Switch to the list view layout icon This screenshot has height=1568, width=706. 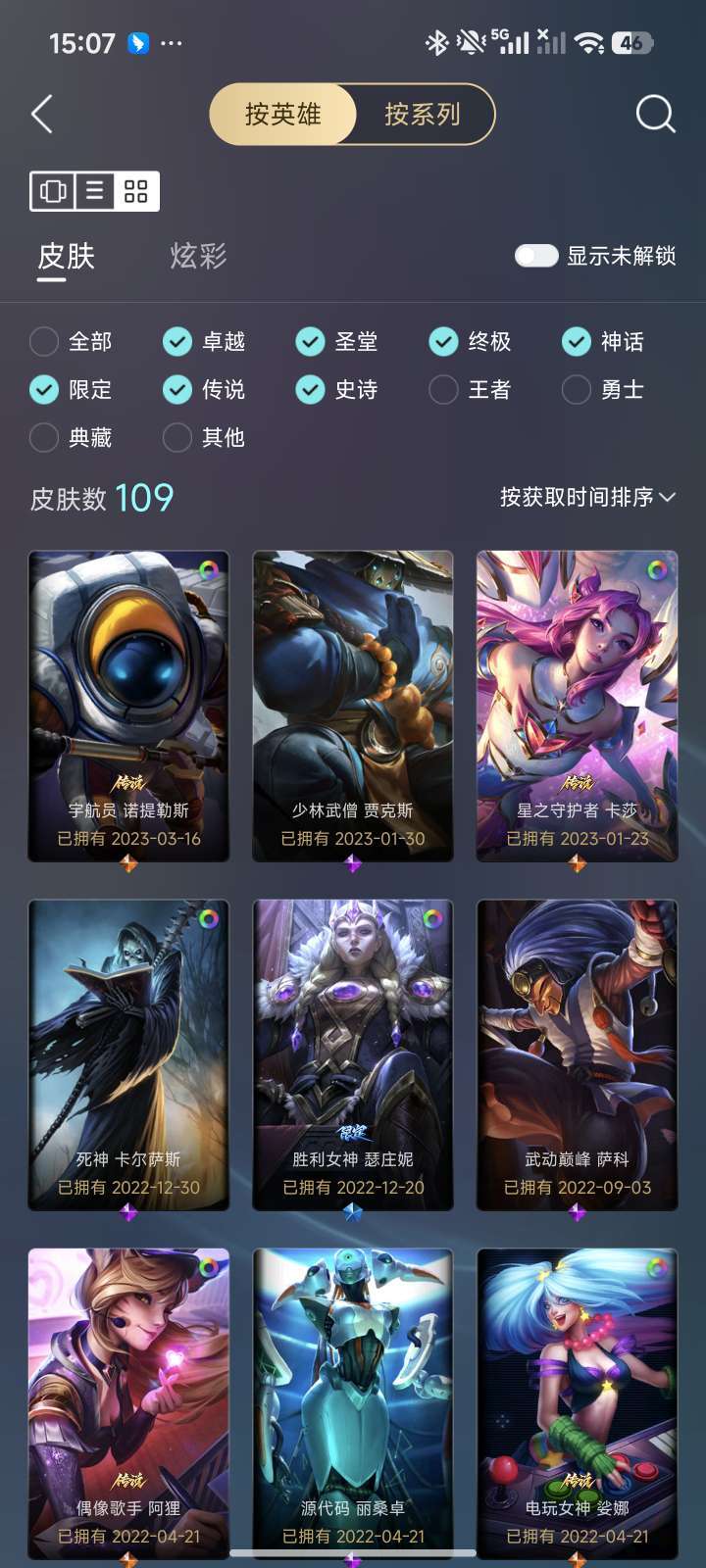tap(95, 191)
